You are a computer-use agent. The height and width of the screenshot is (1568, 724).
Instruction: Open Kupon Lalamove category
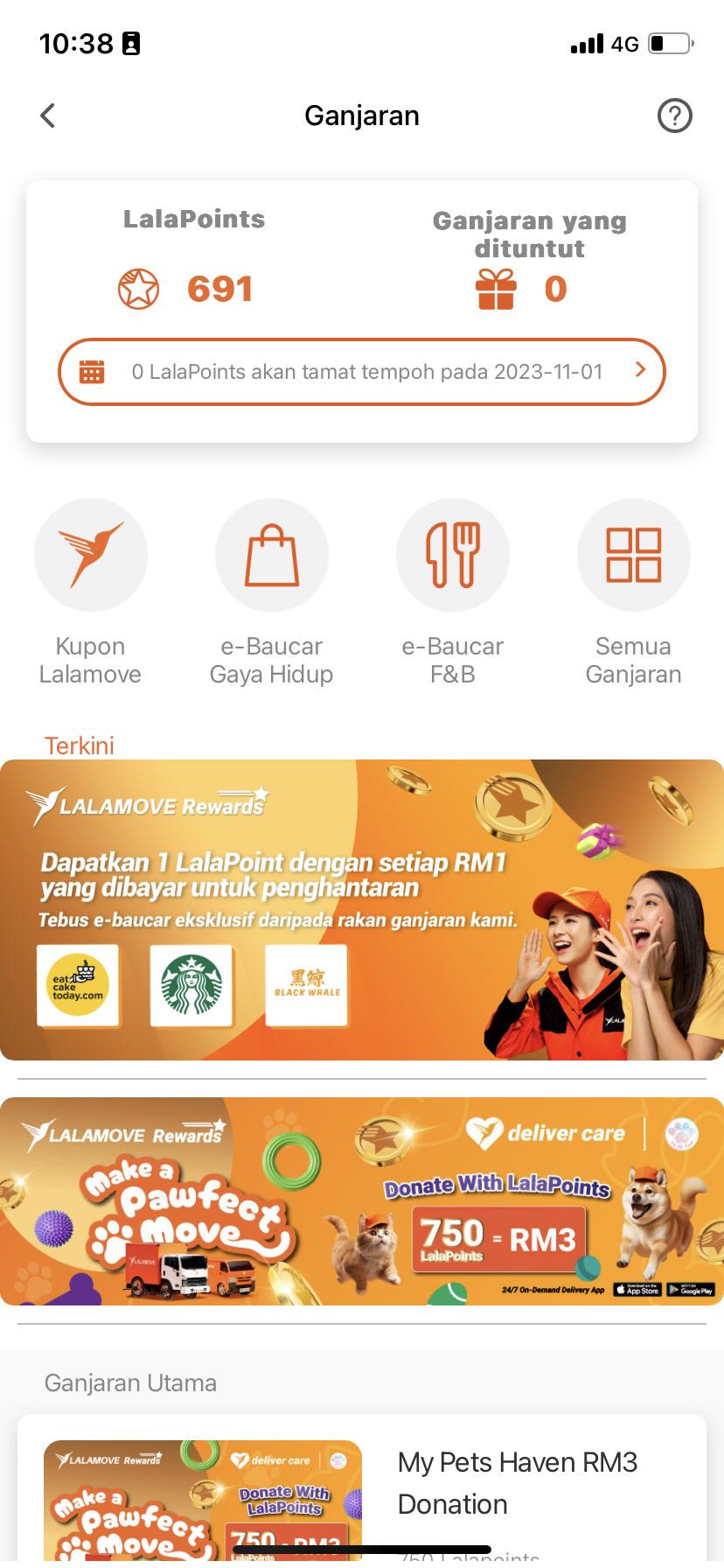90,556
